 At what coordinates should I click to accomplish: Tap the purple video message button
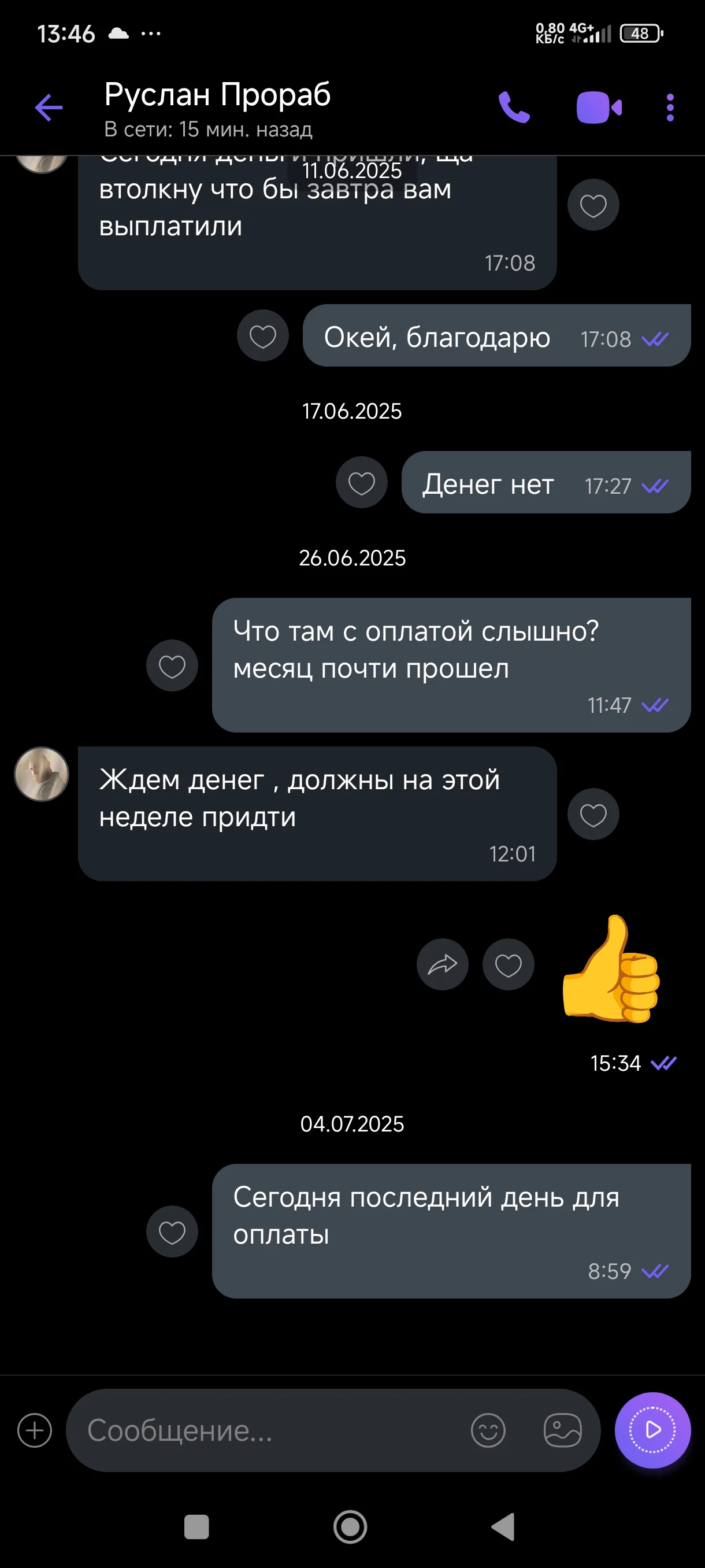(x=652, y=1430)
